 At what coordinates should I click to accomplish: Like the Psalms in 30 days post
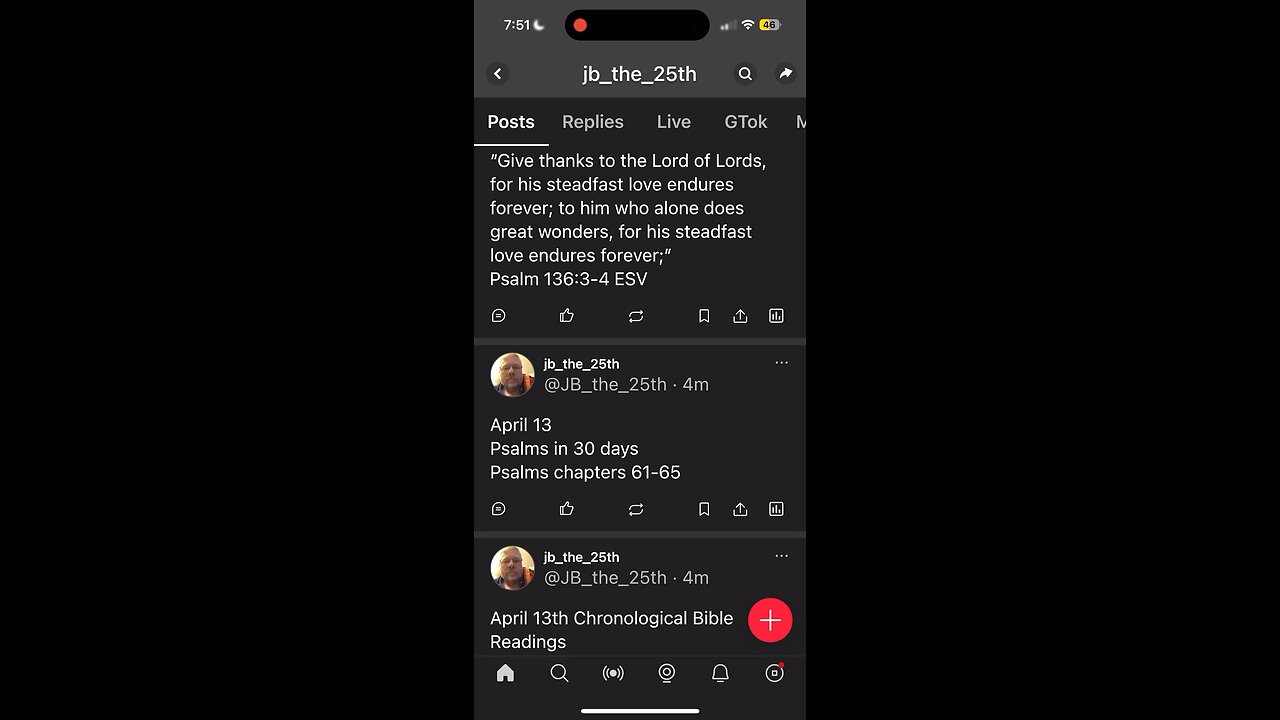point(567,509)
